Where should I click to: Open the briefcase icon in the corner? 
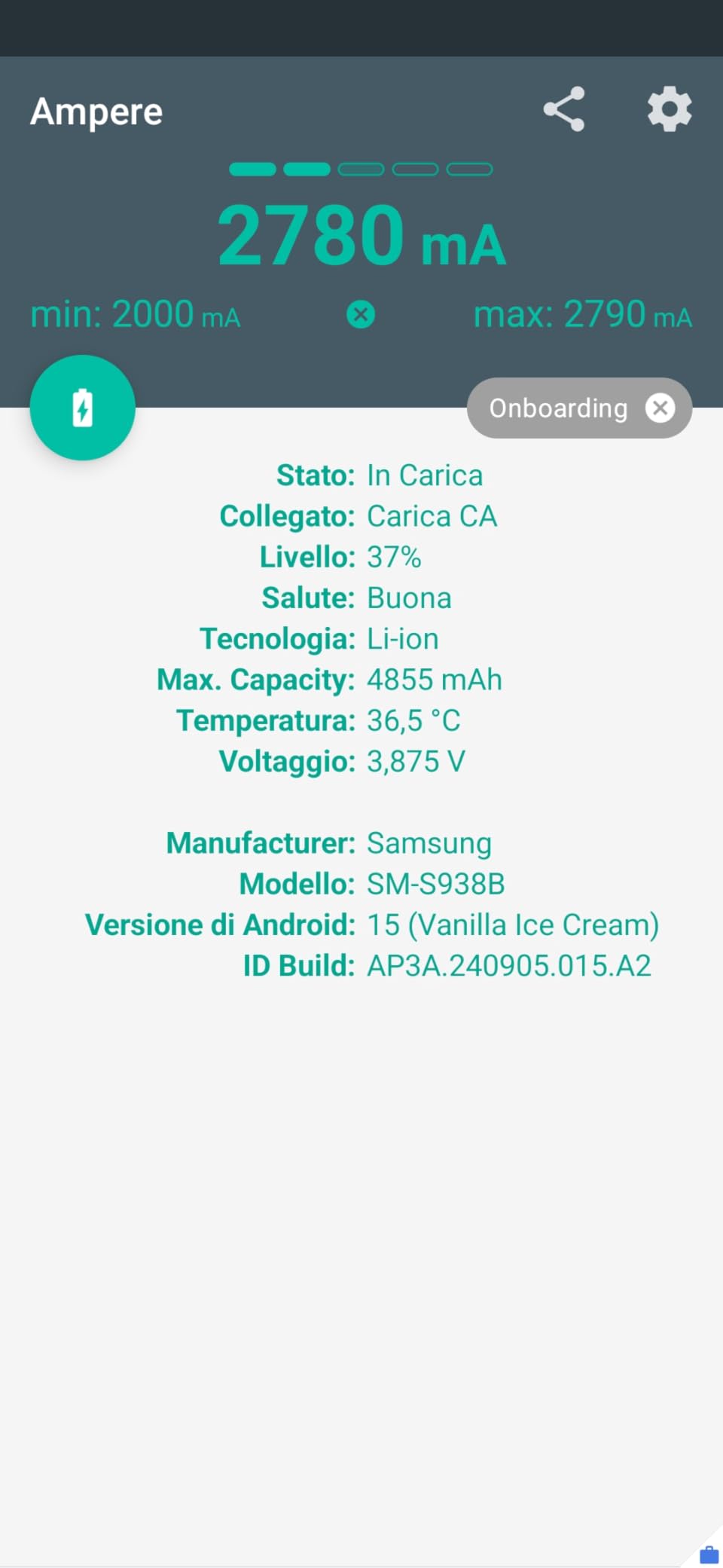709,1554
